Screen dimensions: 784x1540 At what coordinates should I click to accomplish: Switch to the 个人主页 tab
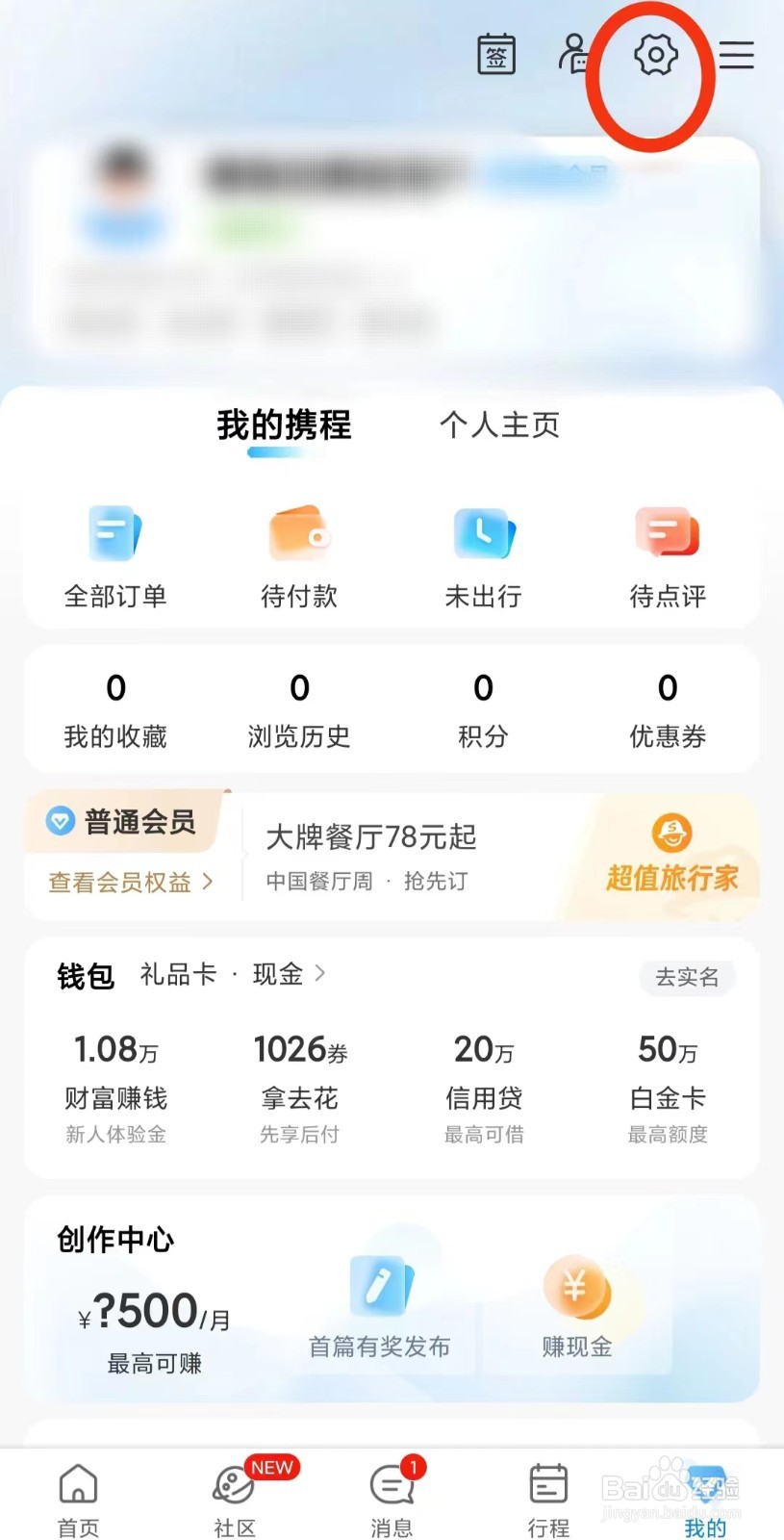[x=499, y=424]
